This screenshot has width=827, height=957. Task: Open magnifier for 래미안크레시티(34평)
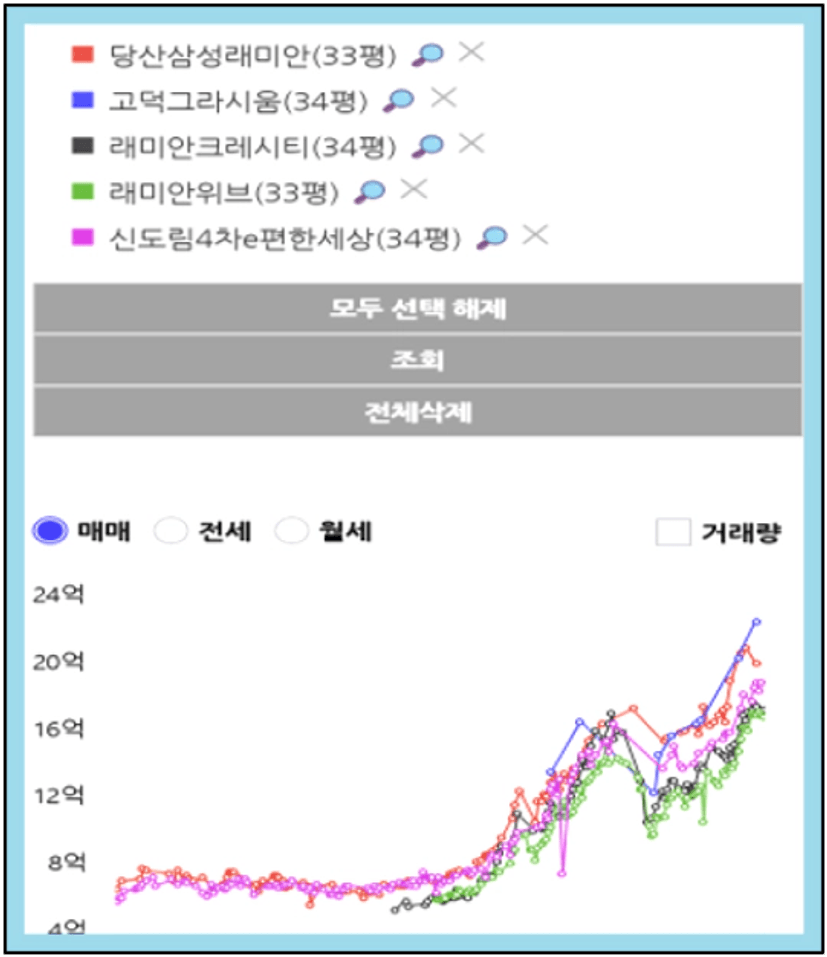tap(428, 146)
